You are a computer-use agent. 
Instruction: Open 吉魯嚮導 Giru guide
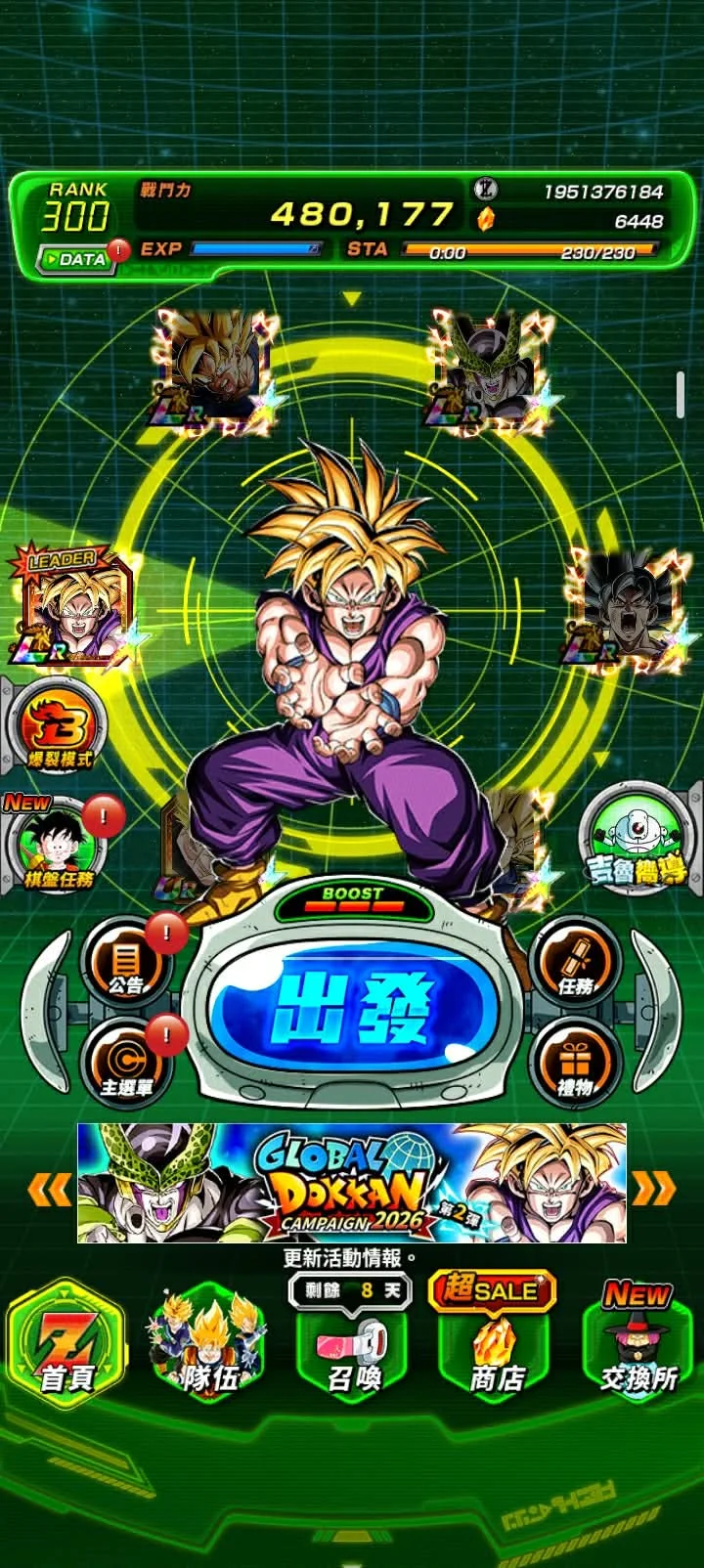(x=636, y=843)
